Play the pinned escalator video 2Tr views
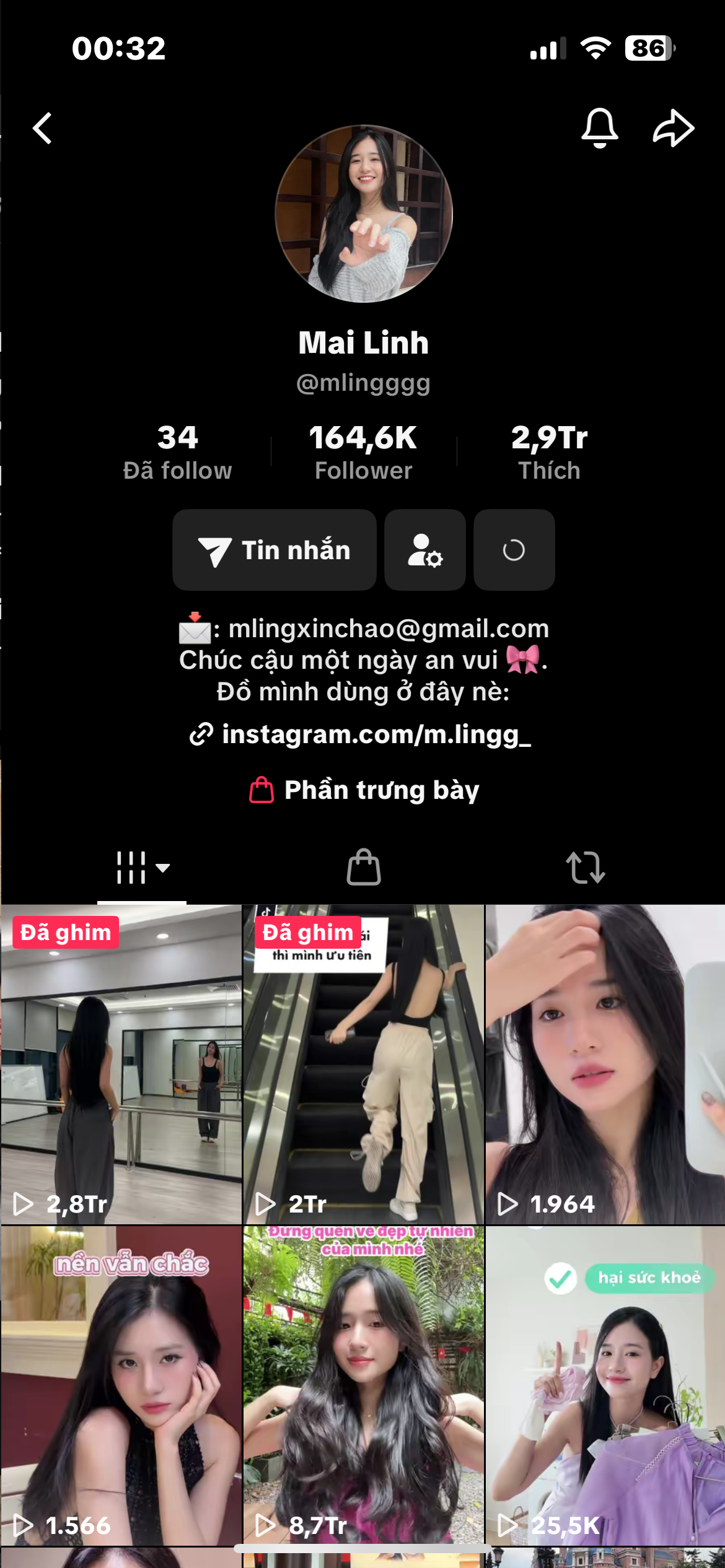This screenshot has height=1568, width=725. pos(363,1065)
